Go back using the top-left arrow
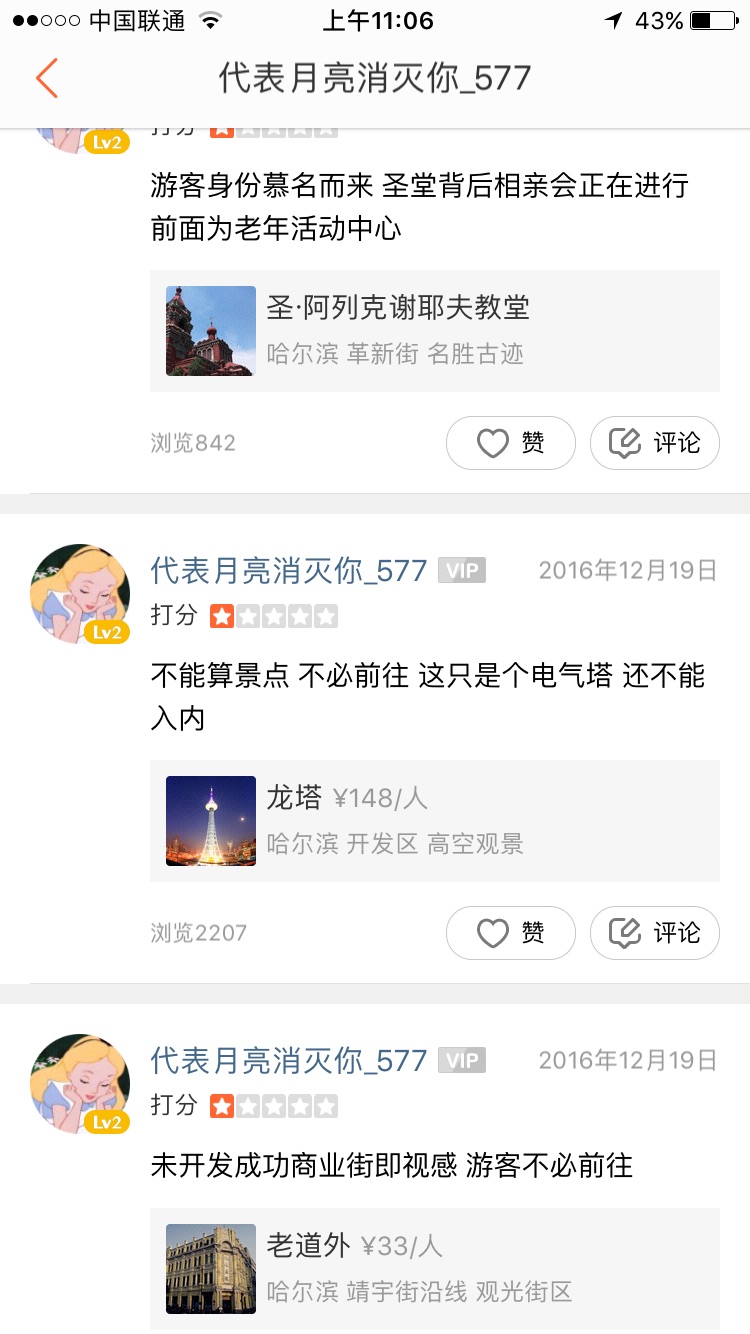This screenshot has height=1334, width=750. click(x=47, y=78)
